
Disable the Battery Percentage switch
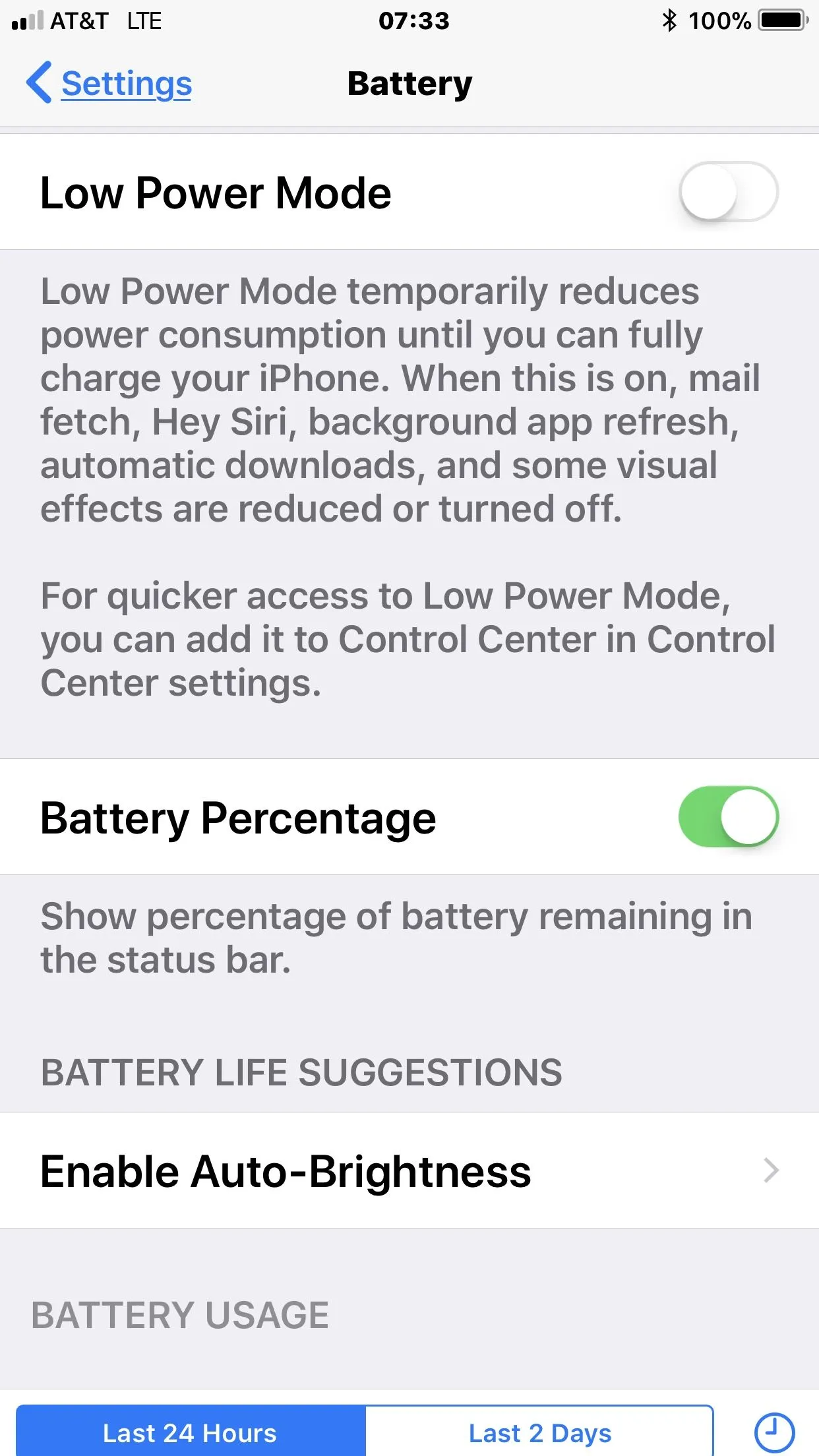tap(728, 817)
